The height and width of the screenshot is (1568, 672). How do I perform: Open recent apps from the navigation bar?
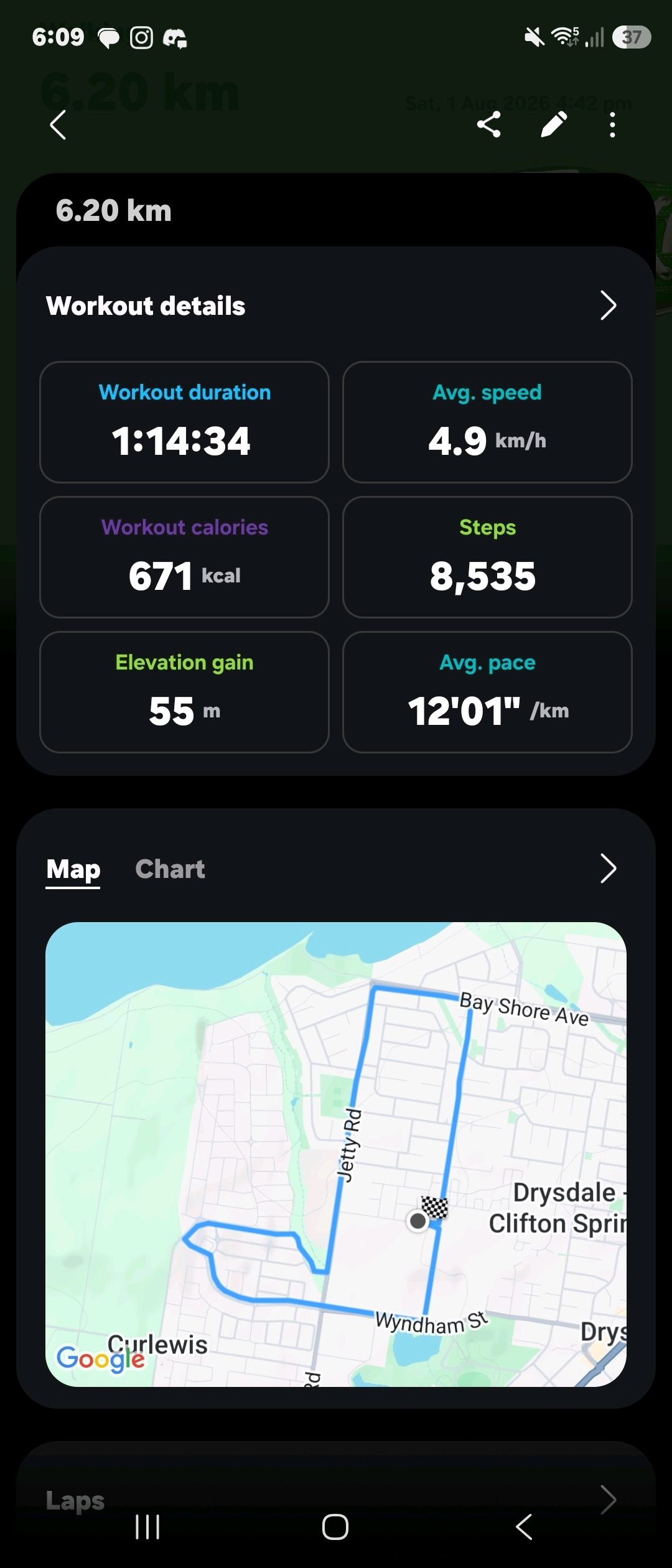point(148,1527)
